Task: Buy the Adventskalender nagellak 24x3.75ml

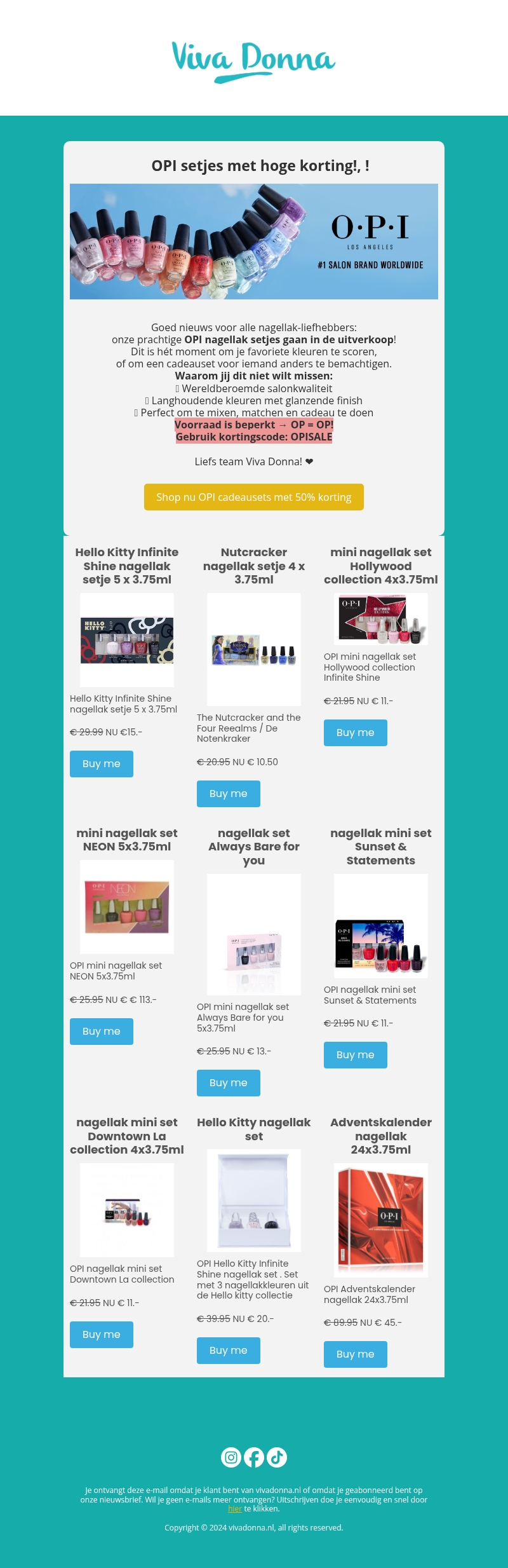Action: tap(356, 1354)
